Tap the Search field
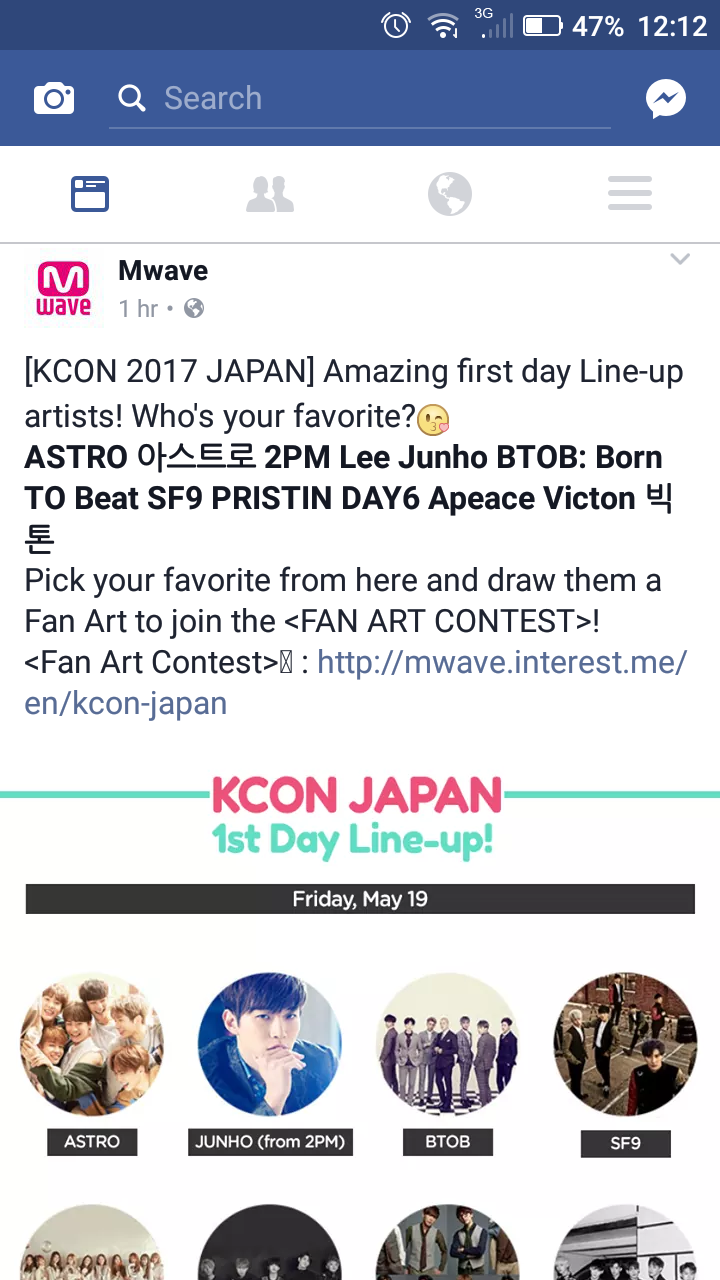The width and height of the screenshot is (720, 1280). [360, 98]
